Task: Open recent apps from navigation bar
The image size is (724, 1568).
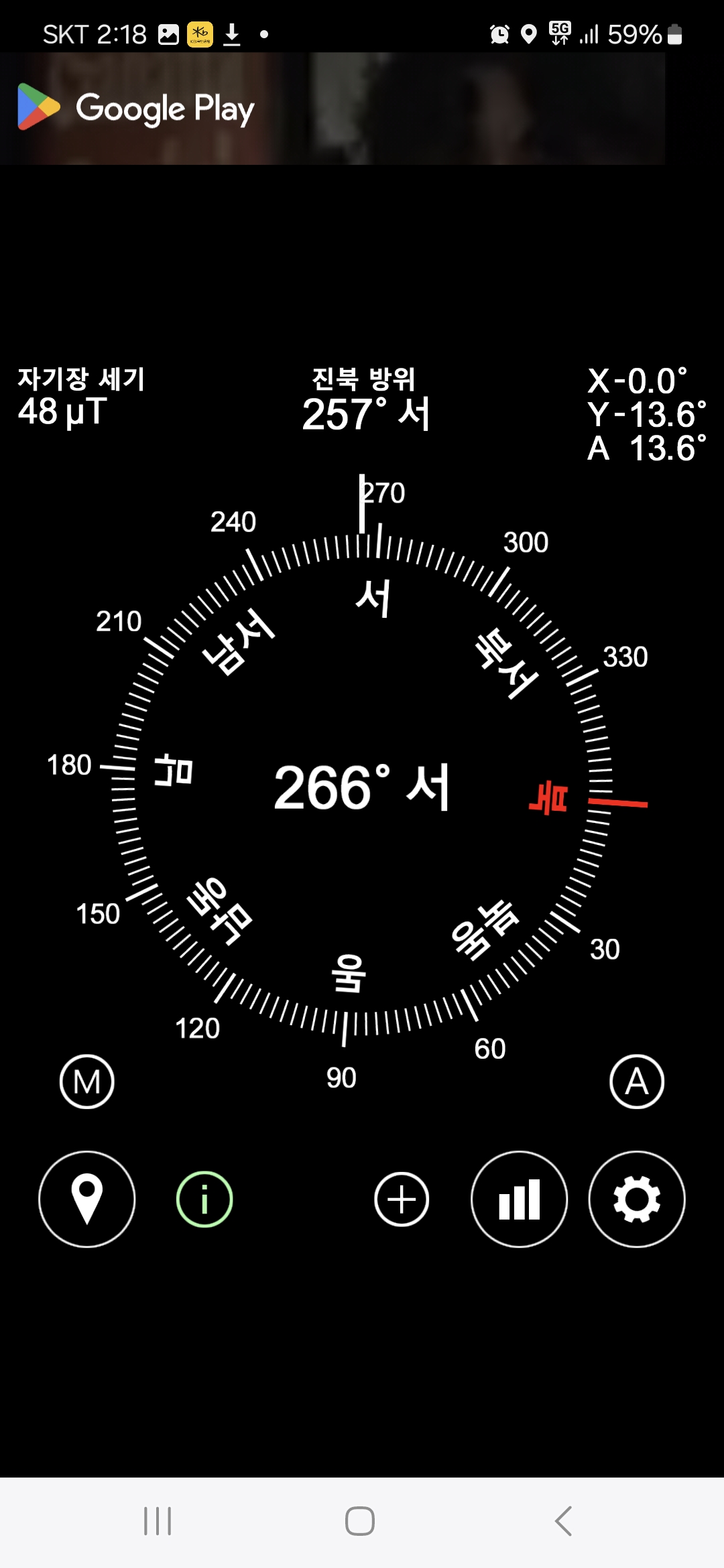Action: tap(158, 1521)
